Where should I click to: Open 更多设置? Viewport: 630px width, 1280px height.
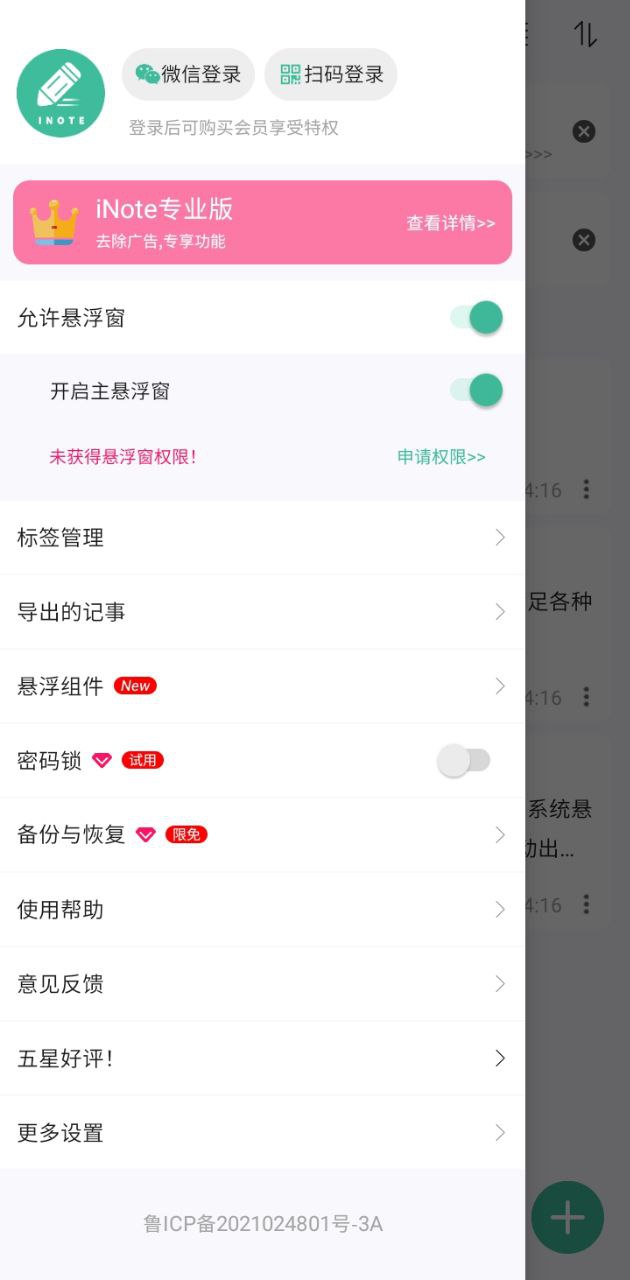click(x=262, y=1133)
